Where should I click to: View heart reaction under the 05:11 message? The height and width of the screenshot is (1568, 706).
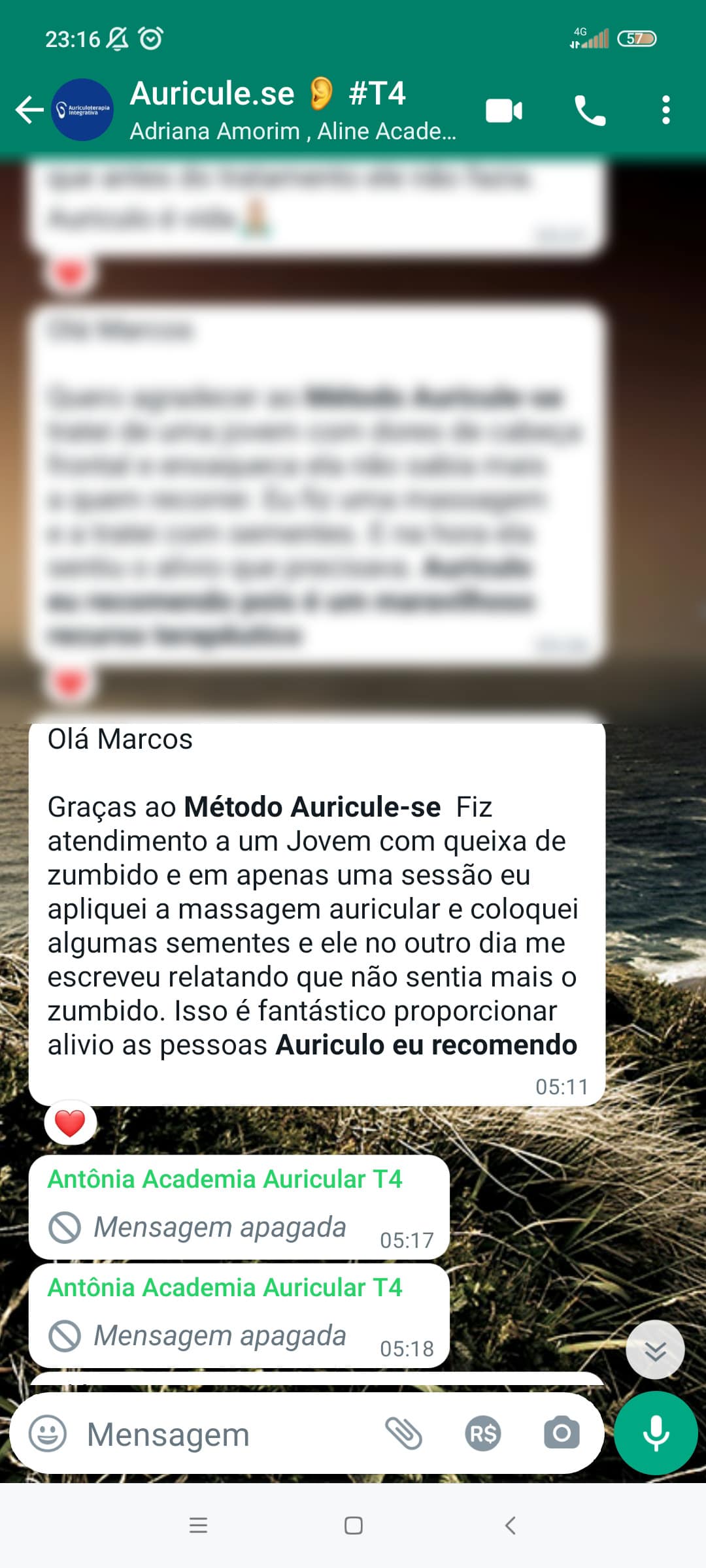70,1123
